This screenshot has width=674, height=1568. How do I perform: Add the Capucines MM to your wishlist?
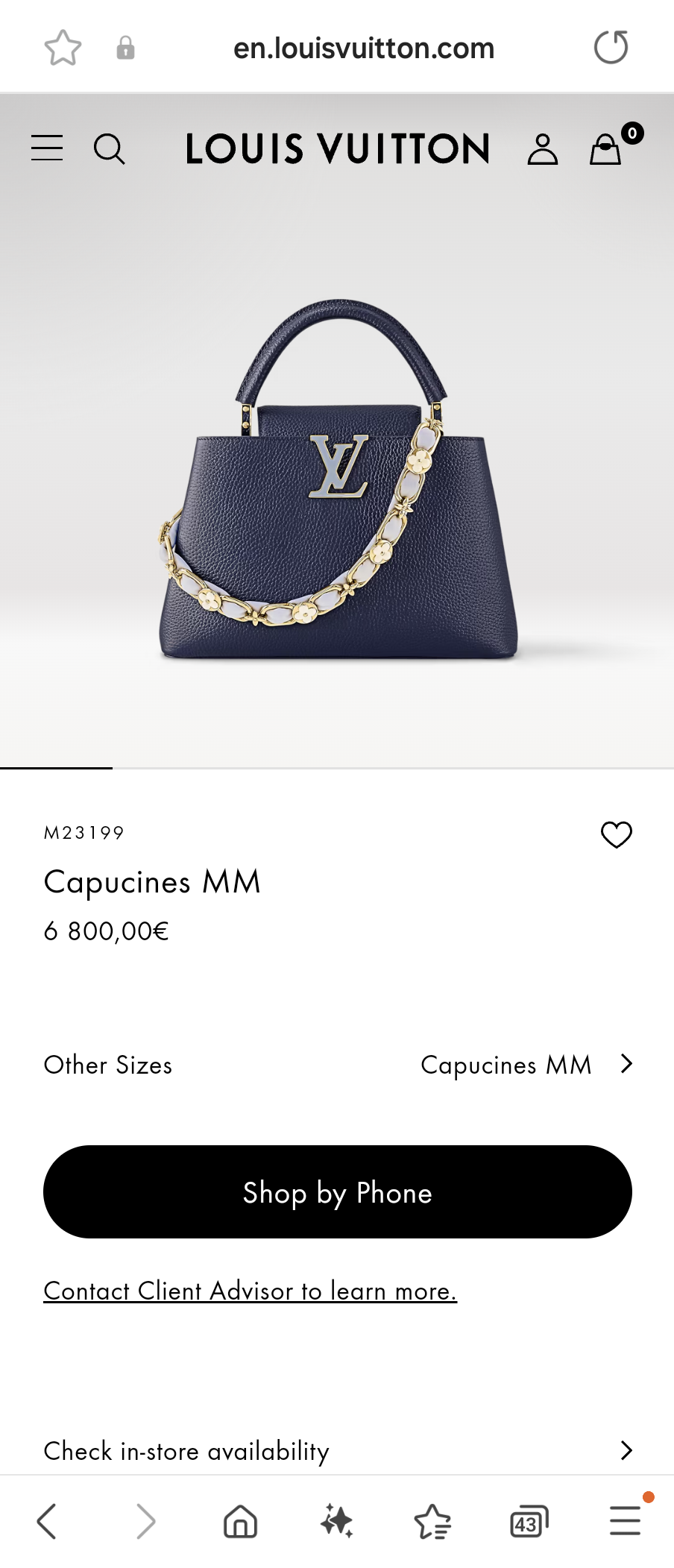(617, 835)
